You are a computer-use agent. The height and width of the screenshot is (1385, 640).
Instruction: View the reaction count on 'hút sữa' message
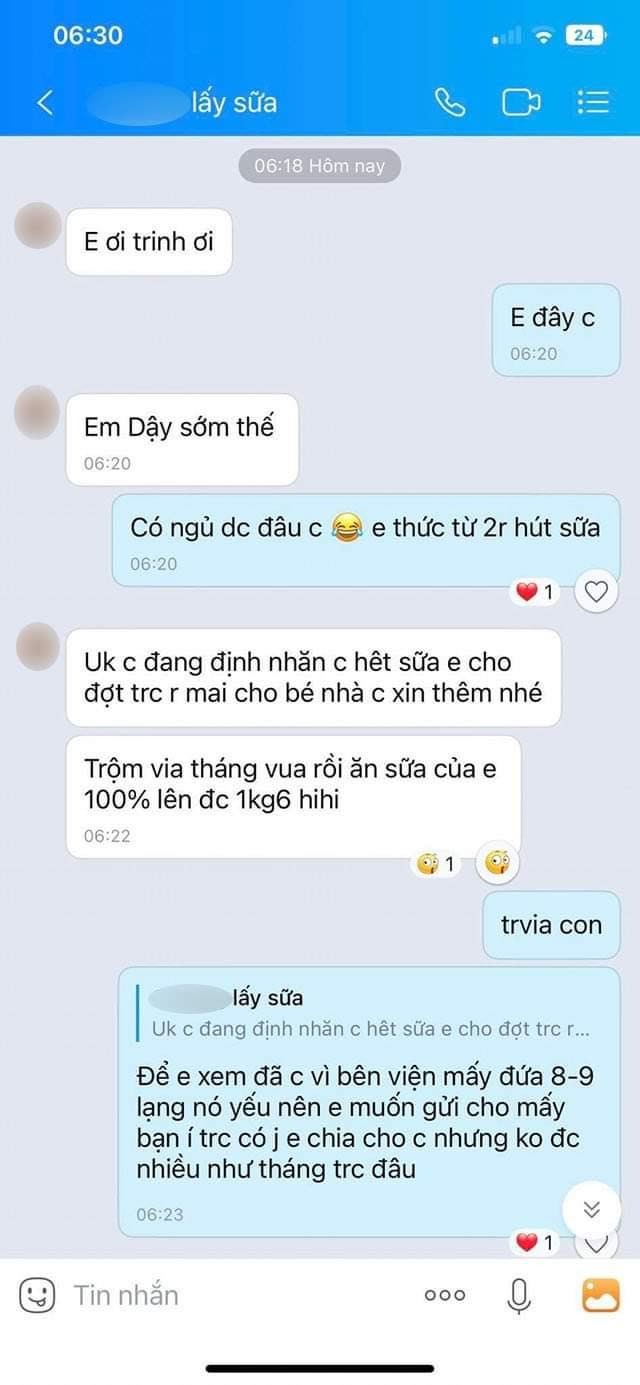coord(536,592)
